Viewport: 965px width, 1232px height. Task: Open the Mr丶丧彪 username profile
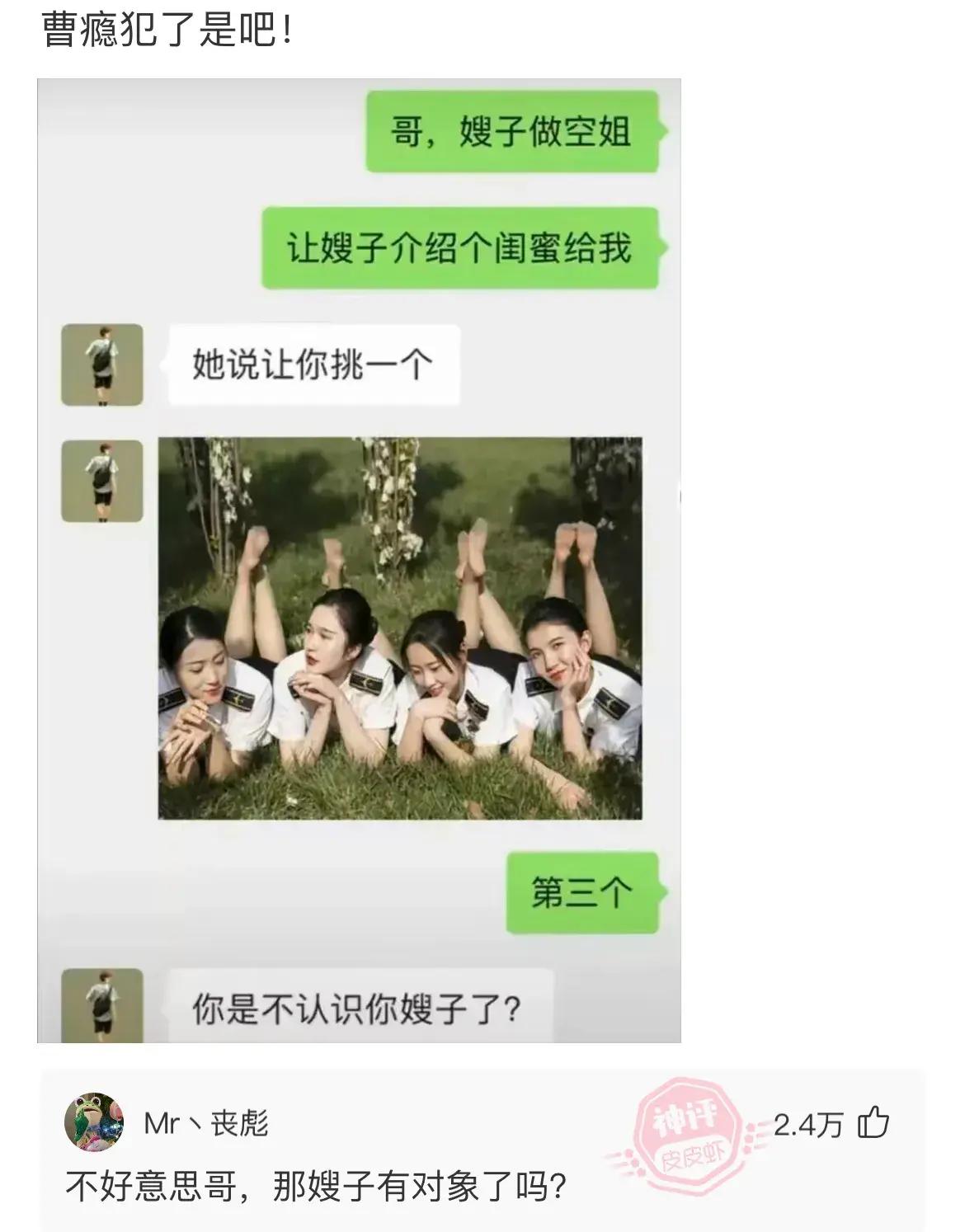point(206,1123)
